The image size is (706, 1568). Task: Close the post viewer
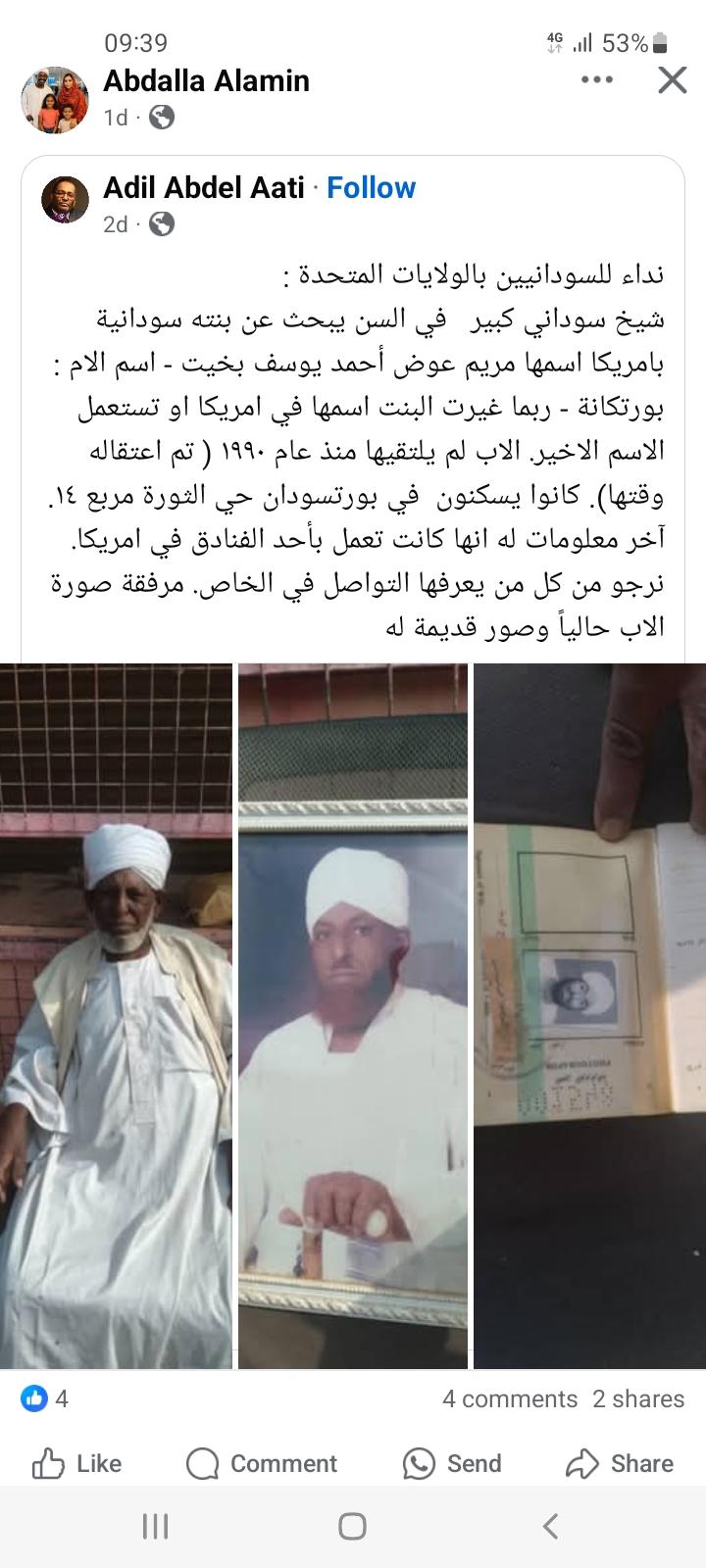pos(672,80)
